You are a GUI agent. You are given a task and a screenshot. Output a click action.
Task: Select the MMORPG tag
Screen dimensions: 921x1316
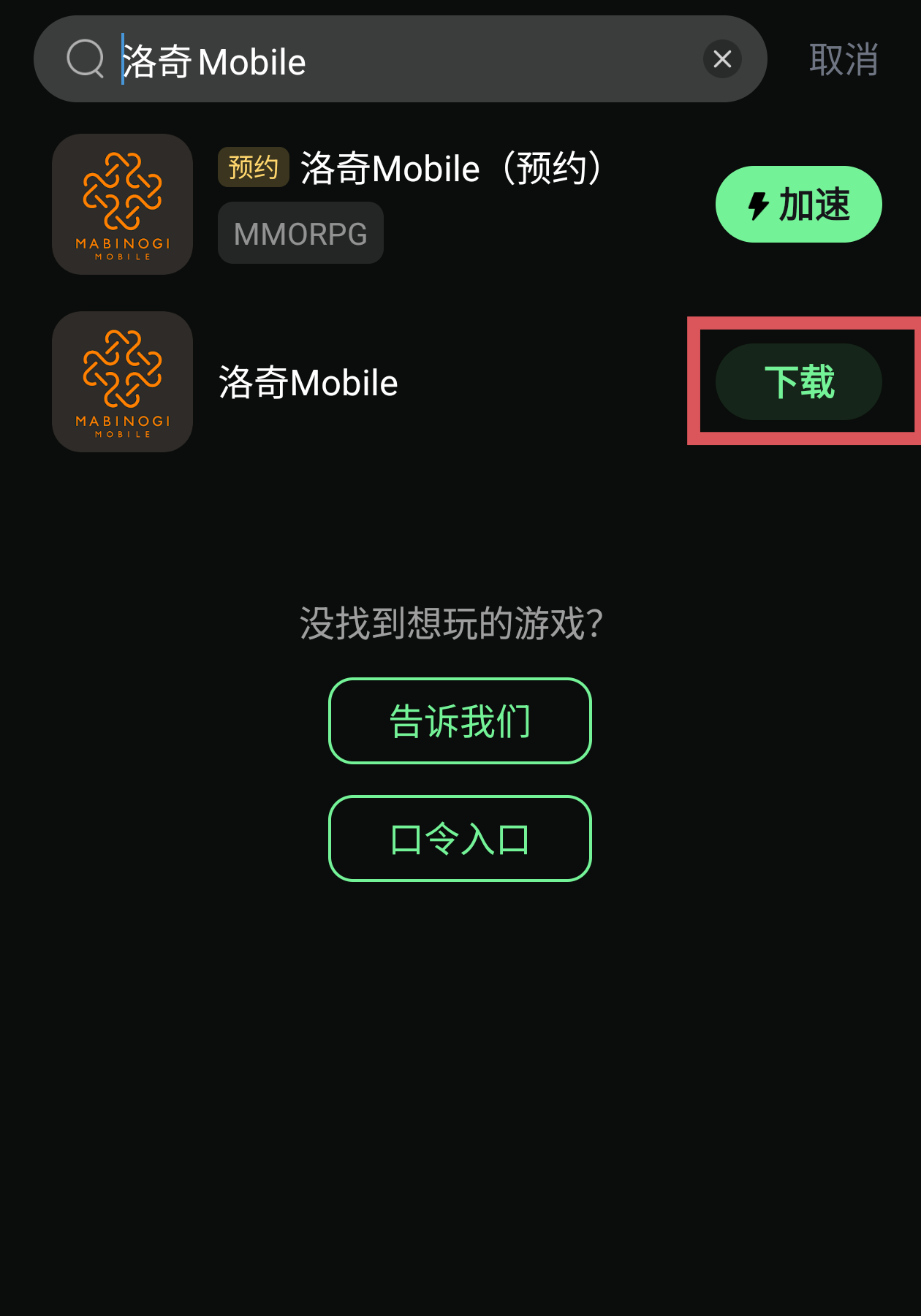(x=300, y=234)
